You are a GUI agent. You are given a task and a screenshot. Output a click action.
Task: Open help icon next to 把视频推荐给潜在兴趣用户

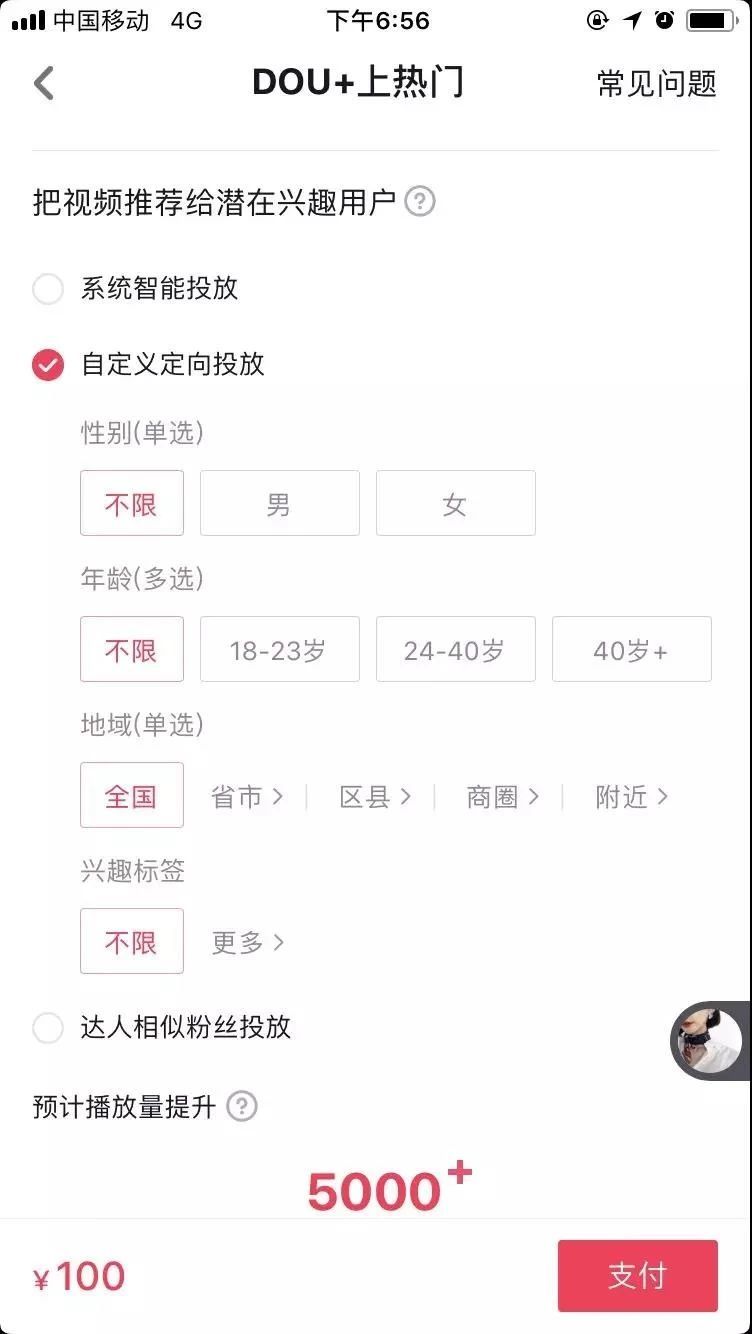420,202
